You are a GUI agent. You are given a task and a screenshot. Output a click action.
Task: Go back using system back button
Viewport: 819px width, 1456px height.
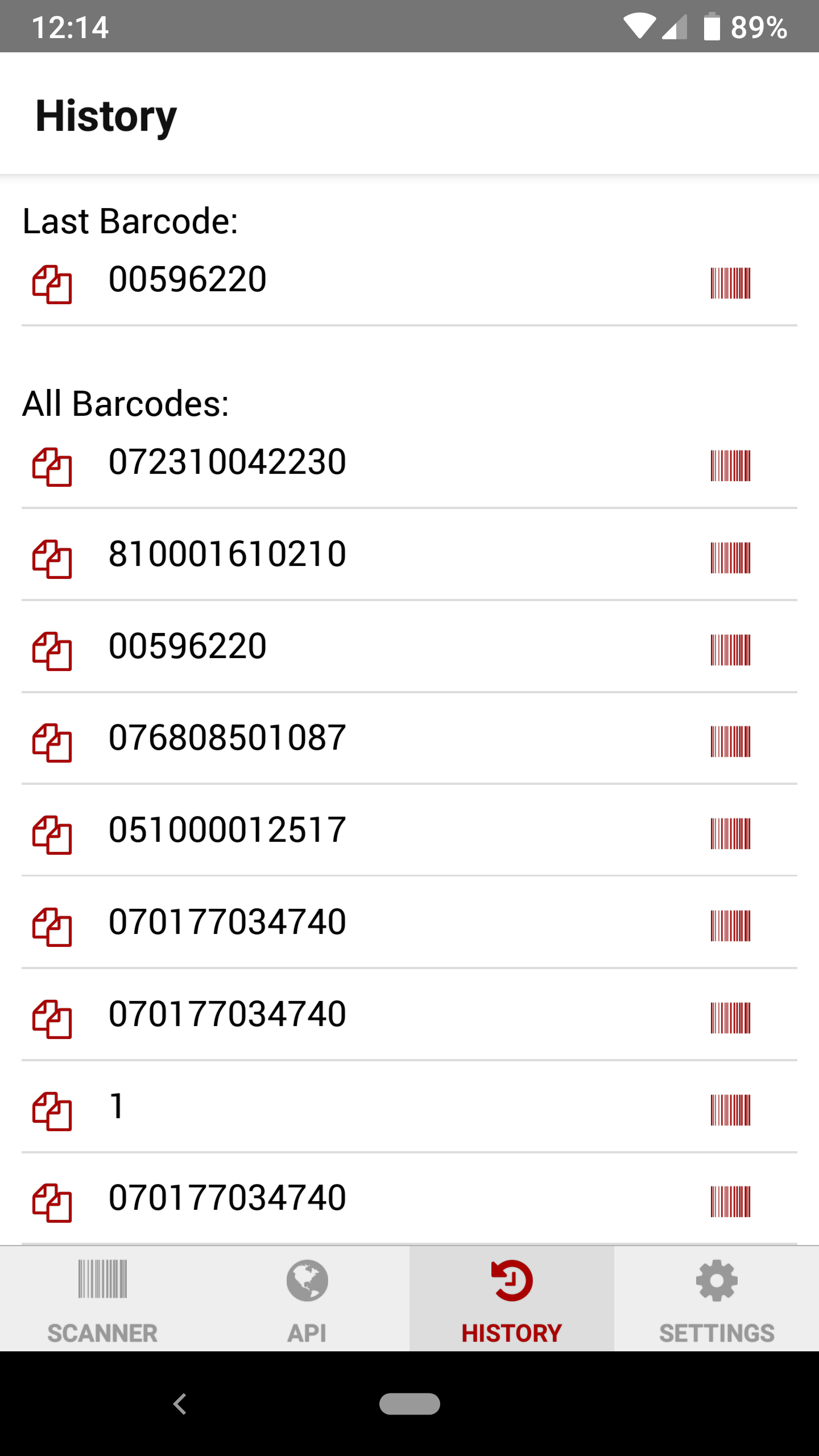coord(180,1404)
